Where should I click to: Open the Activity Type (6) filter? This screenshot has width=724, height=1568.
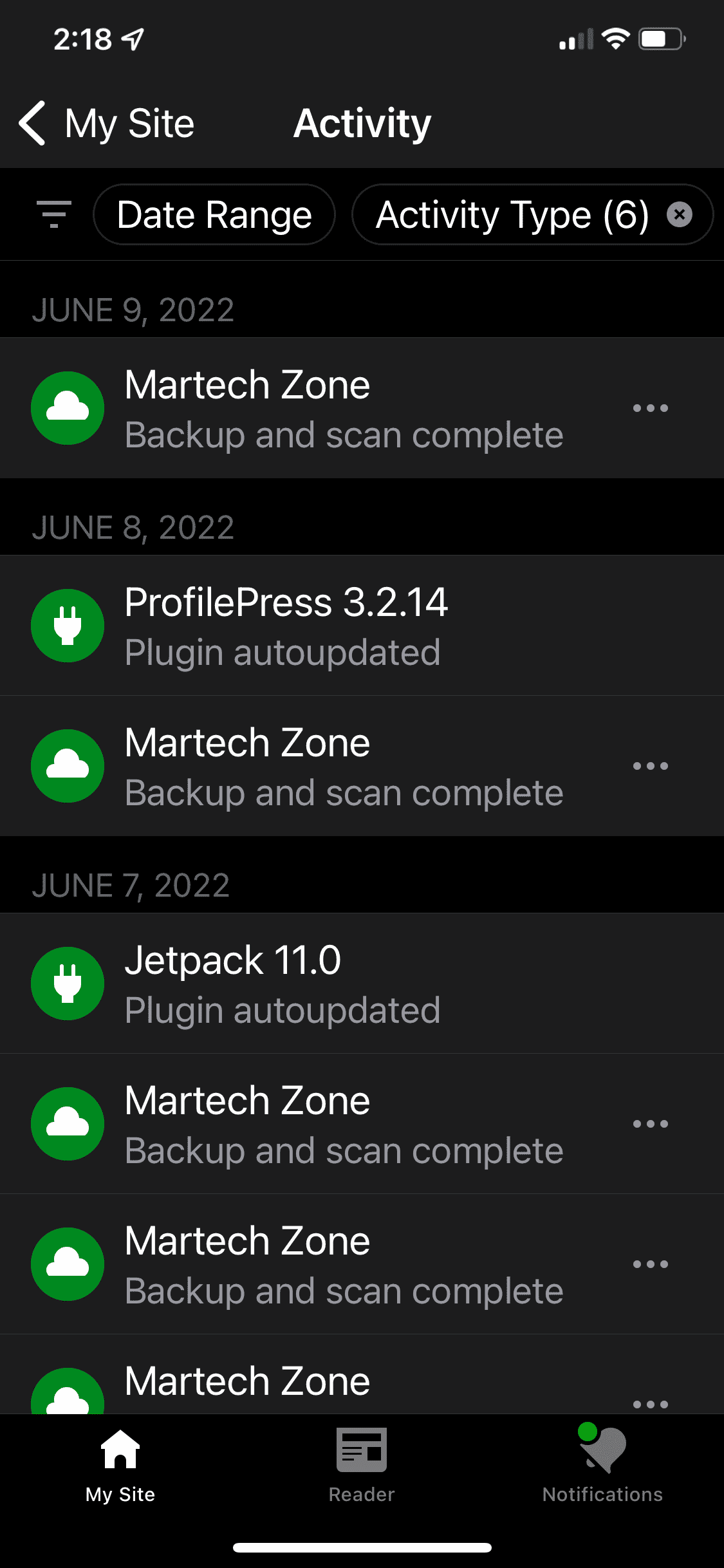pos(512,214)
